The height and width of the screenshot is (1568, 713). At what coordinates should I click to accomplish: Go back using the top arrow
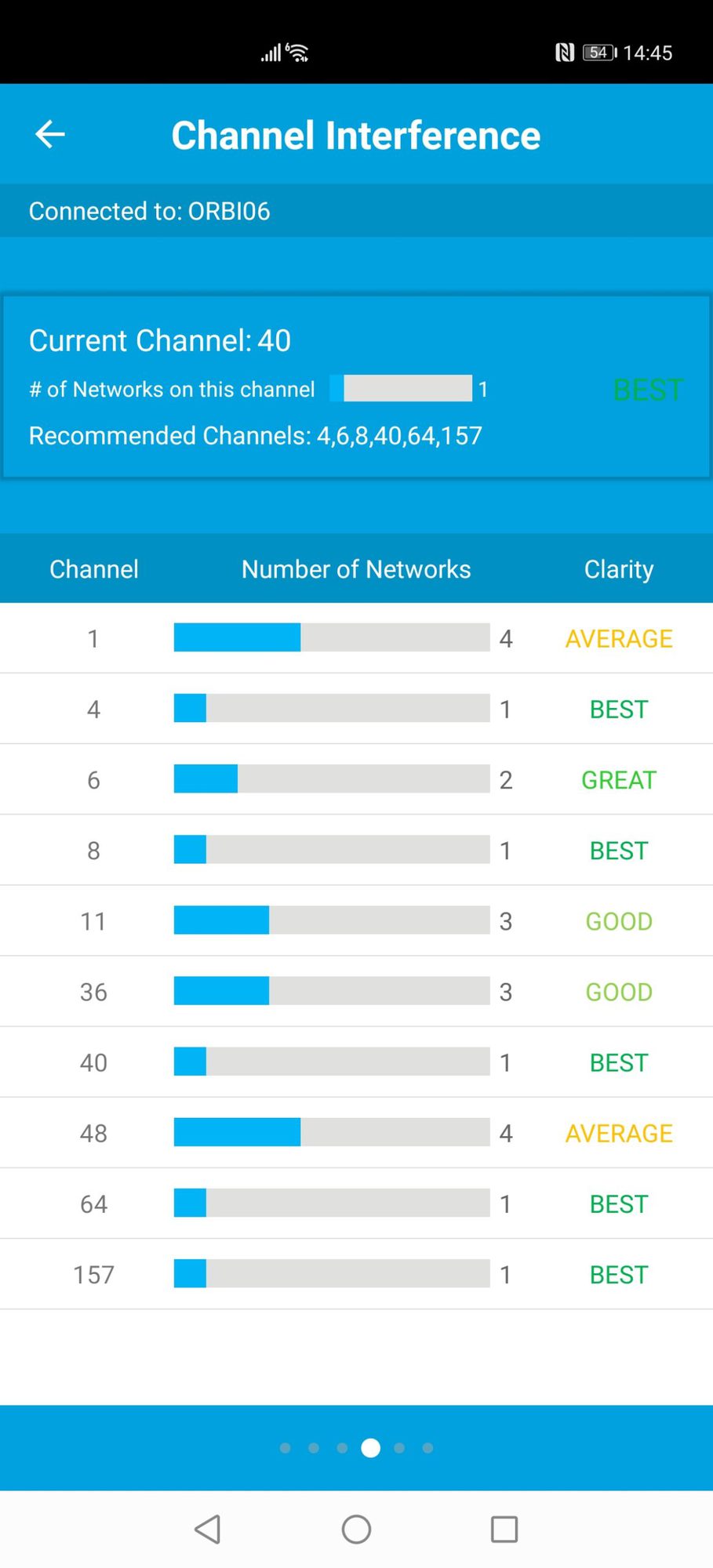pyautogui.click(x=50, y=134)
